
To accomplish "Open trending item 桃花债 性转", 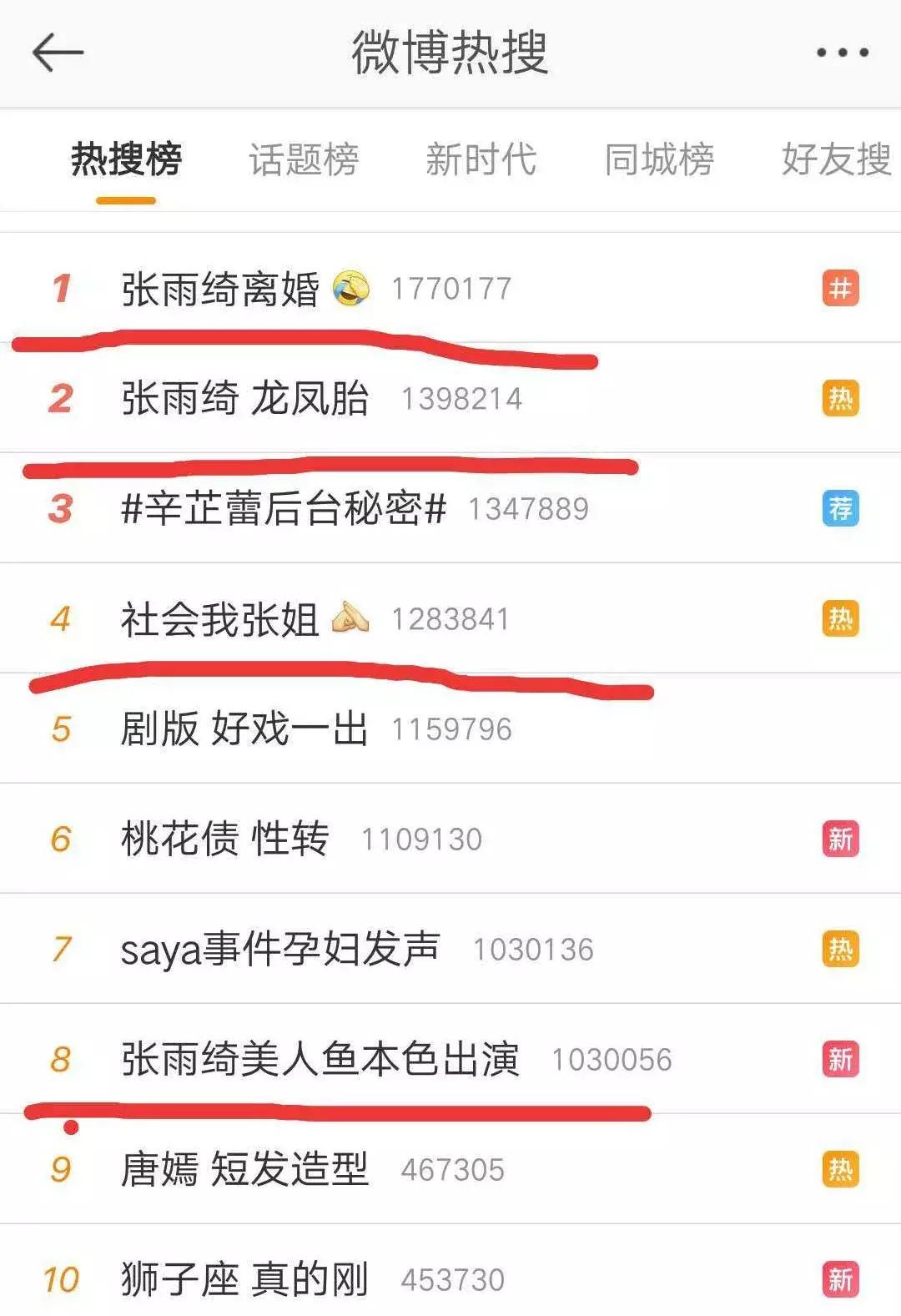I will (x=225, y=840).
